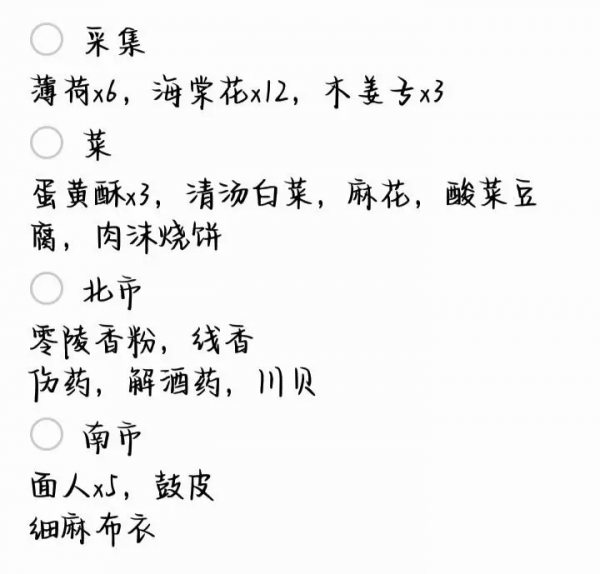This screenshot has width=600, height=574.
Task: Complete the 南市 checklist item
Action: point(47,434)
